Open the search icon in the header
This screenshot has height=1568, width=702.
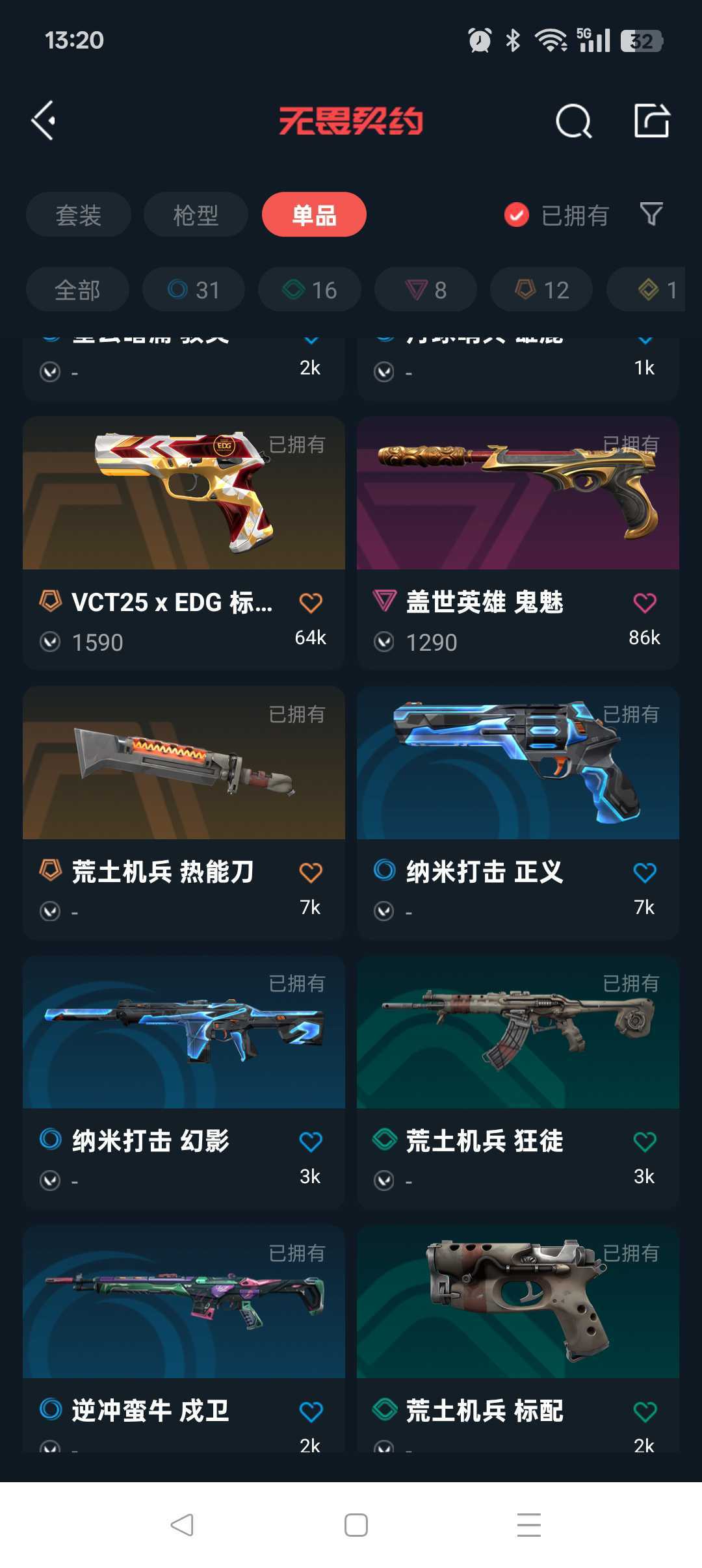tap(573, 121)
